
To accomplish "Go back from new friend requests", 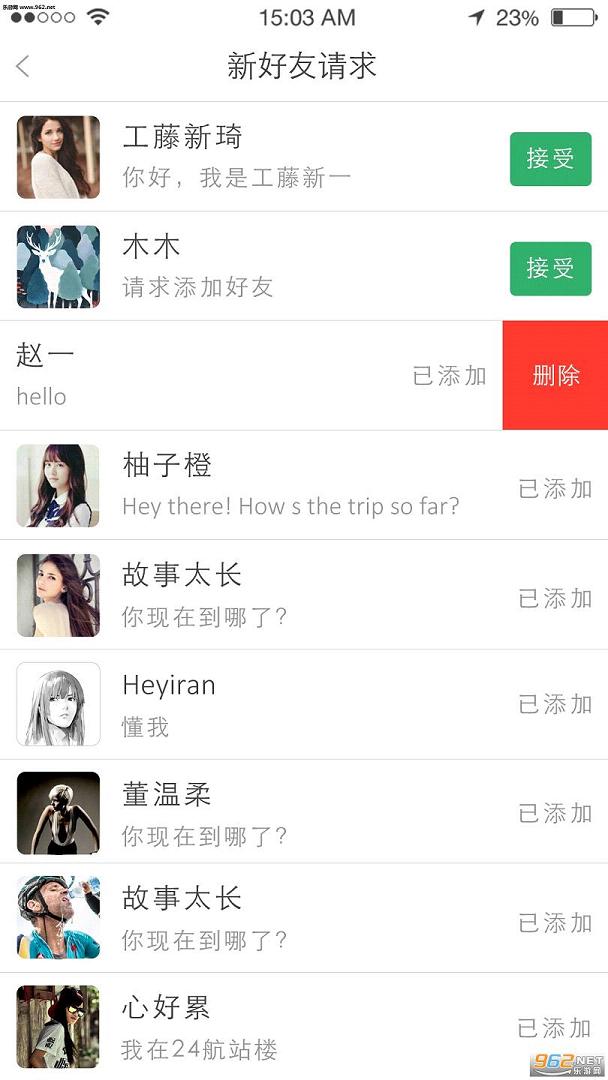I will point(24,67).
